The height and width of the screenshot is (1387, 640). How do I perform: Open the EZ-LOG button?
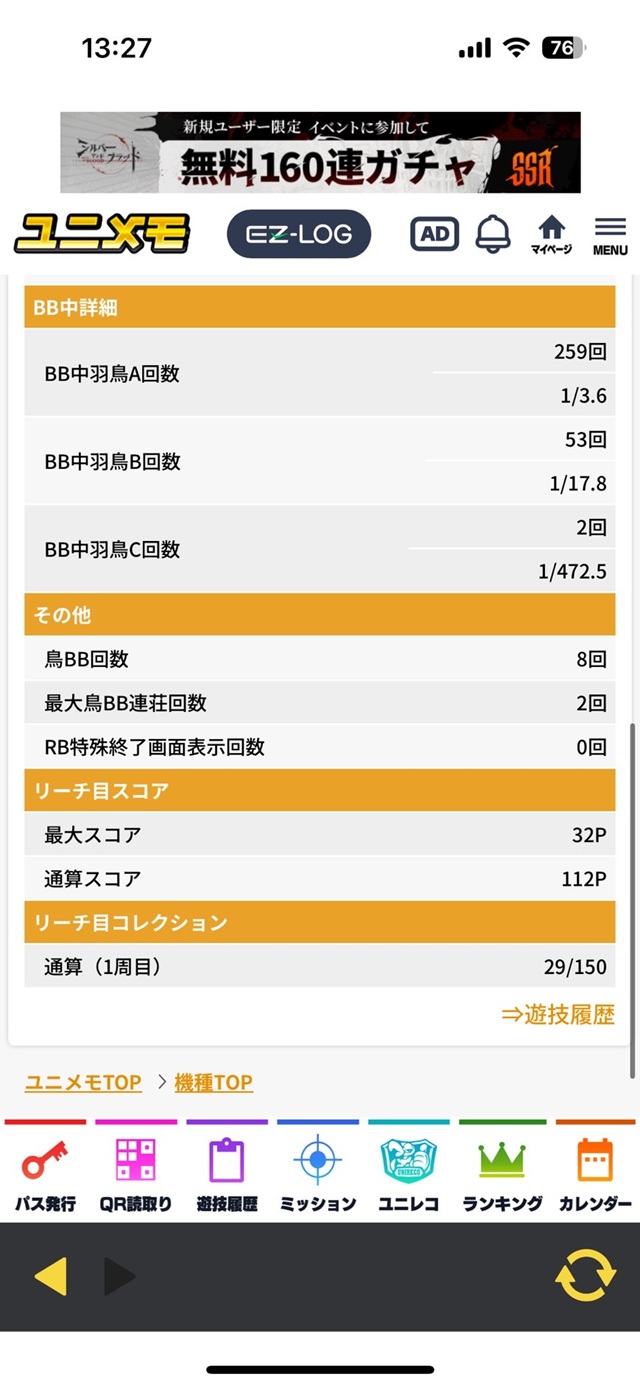(297, 235)
